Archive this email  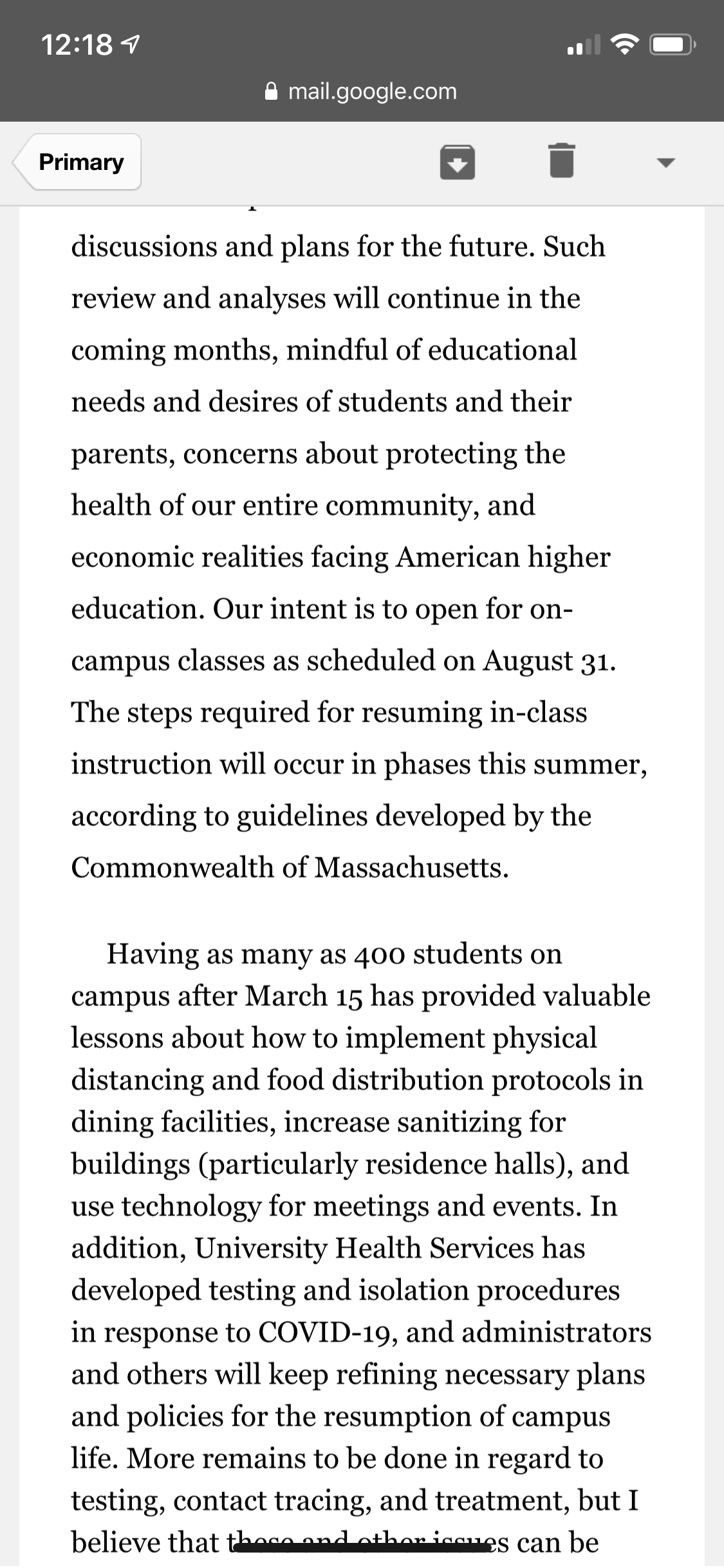458,162
